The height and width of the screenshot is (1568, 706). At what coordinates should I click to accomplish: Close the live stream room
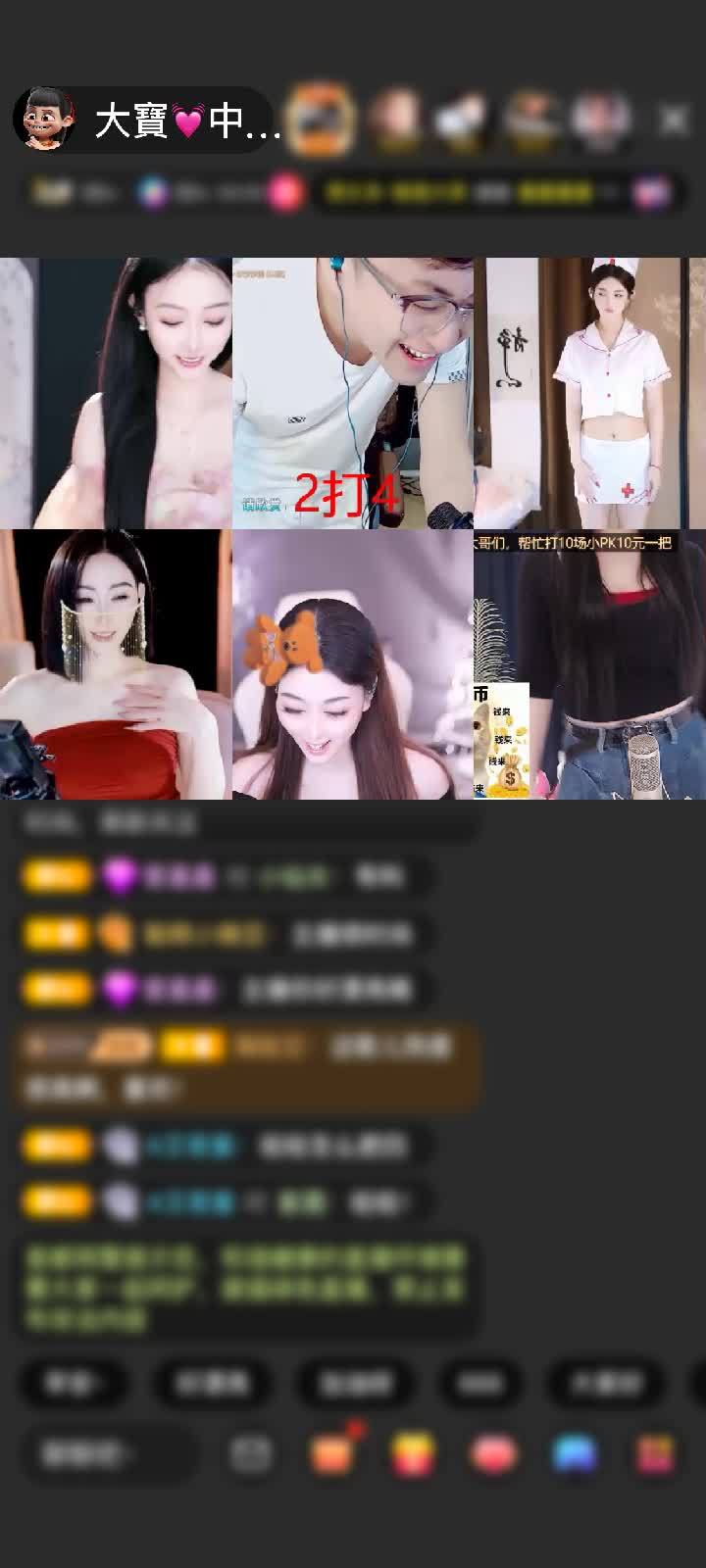coord(674,121)
